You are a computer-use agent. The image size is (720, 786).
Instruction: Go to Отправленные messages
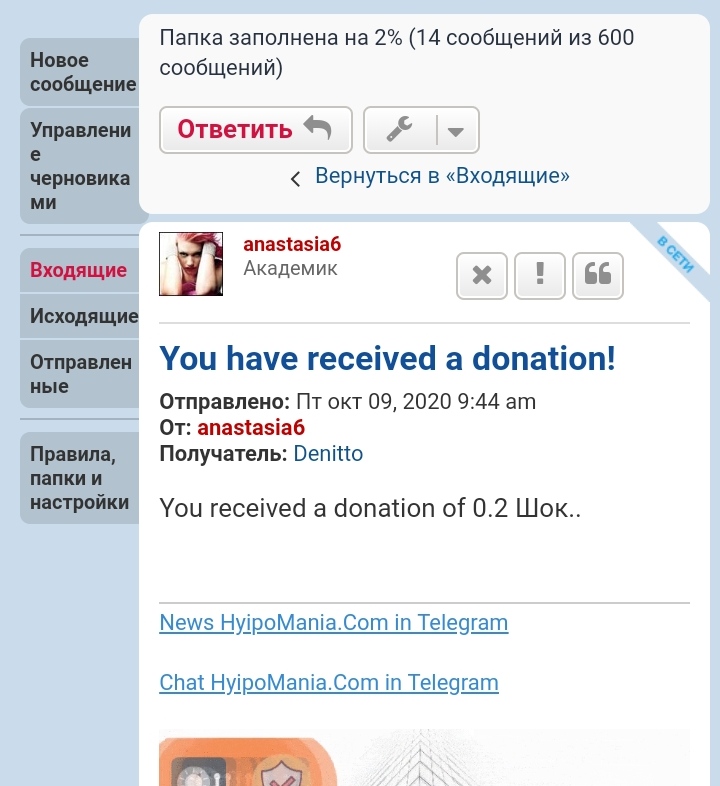81,374
